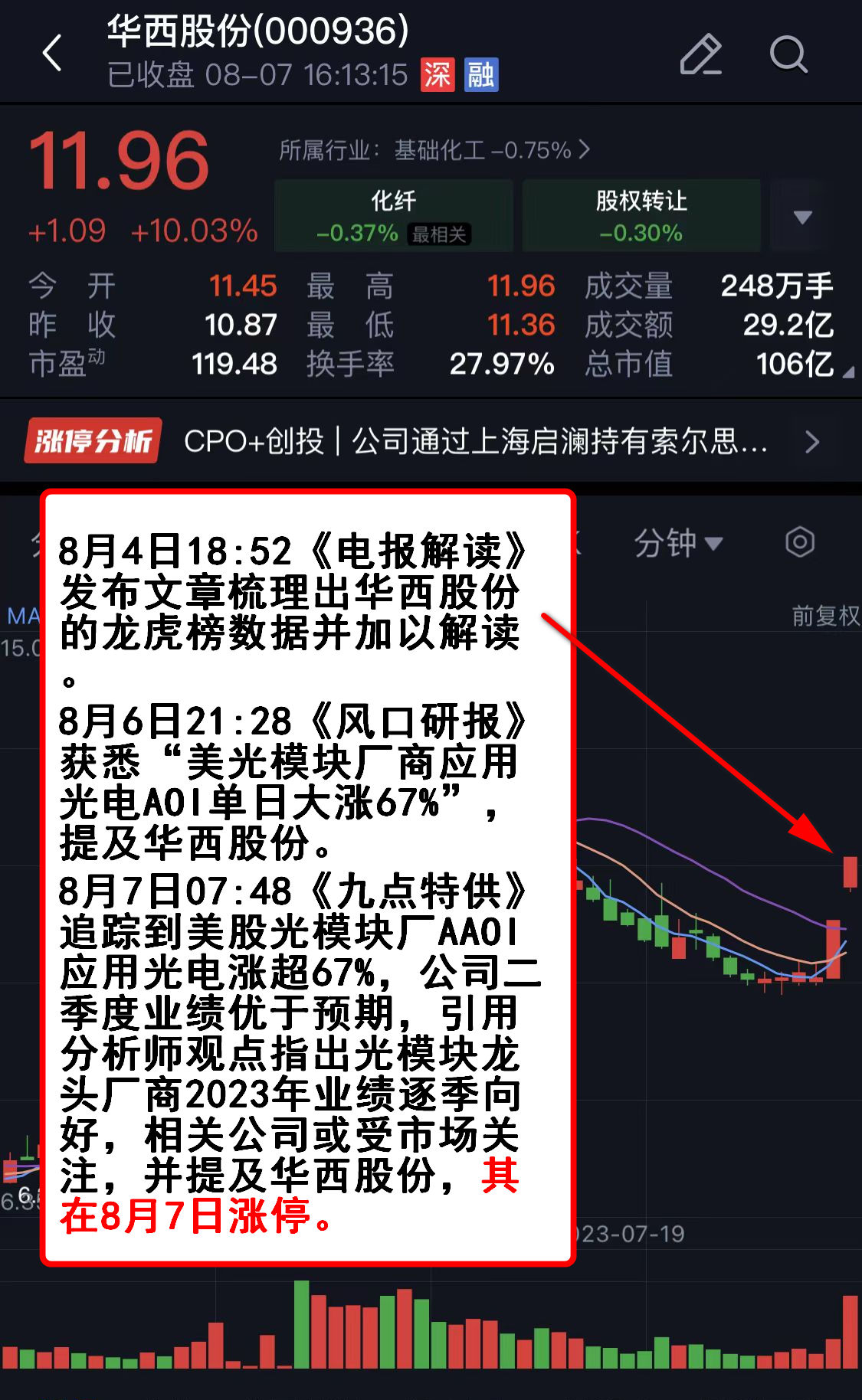Change the 前复权 adjustment option

click(825, 616)
